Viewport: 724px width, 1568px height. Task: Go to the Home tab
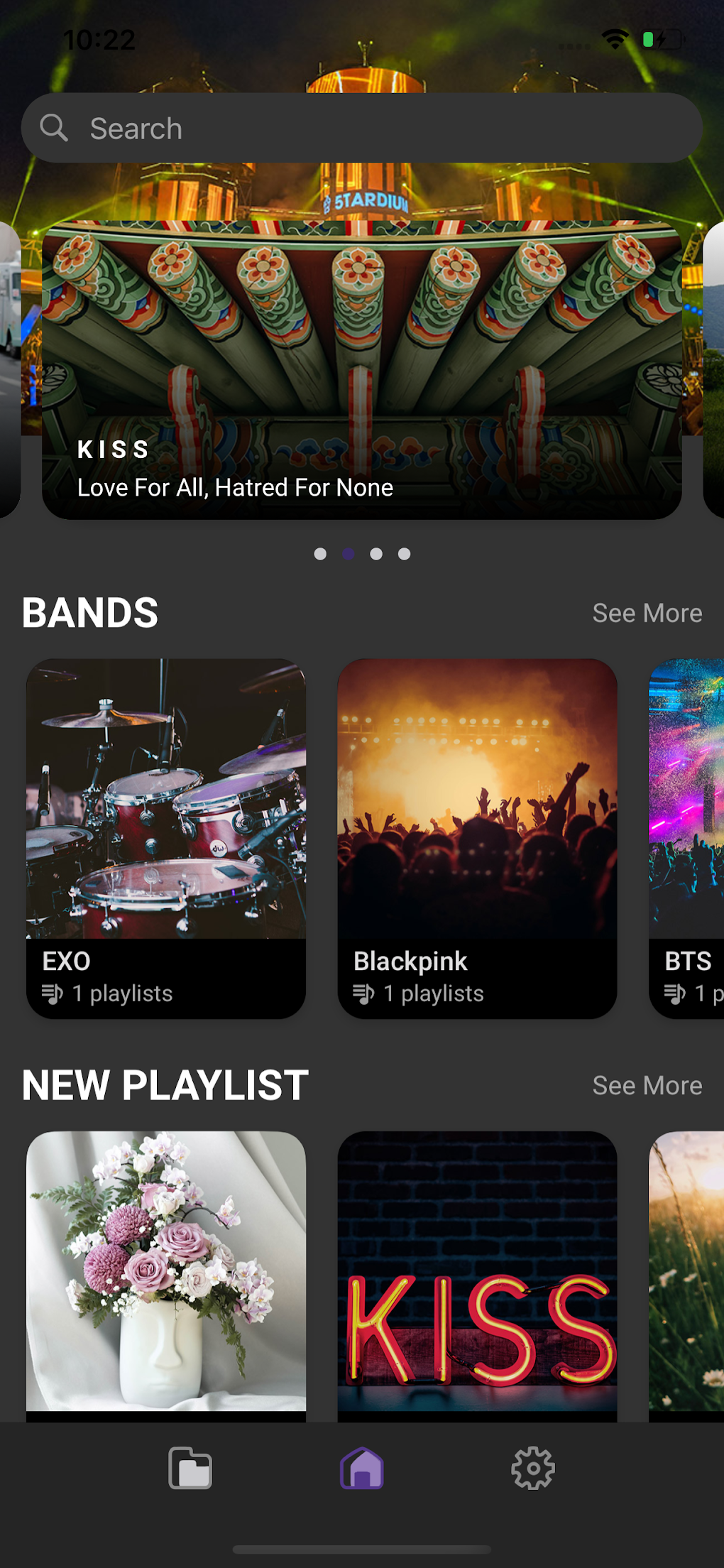click(x=362, y=1468)
